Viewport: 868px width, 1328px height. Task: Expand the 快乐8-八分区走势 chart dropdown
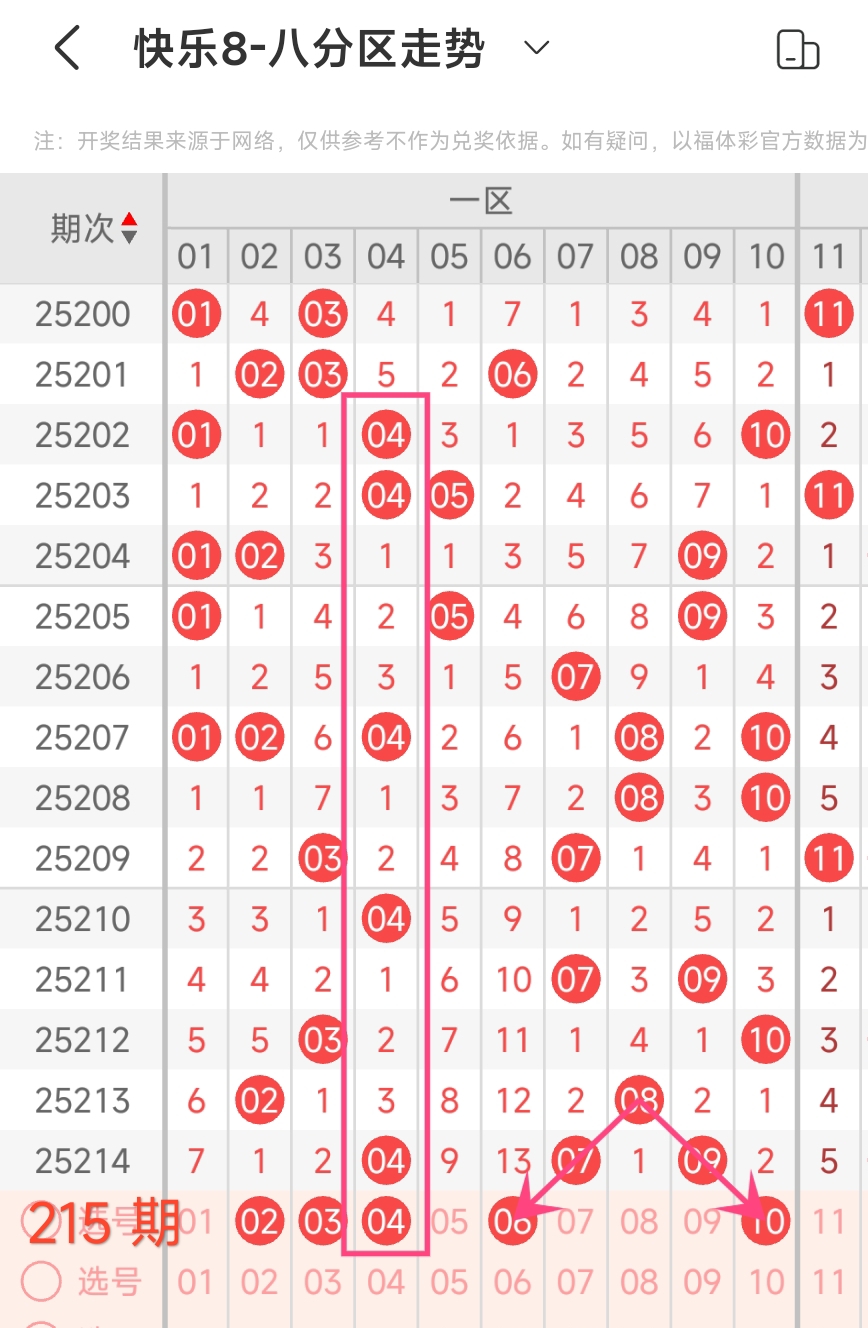coord(537,48)
